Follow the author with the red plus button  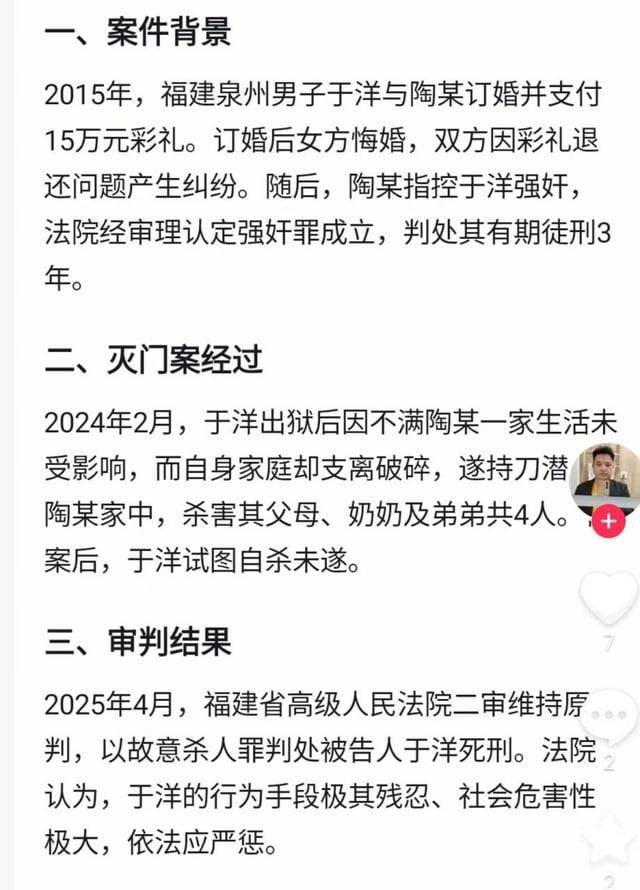tap(608, 521)
